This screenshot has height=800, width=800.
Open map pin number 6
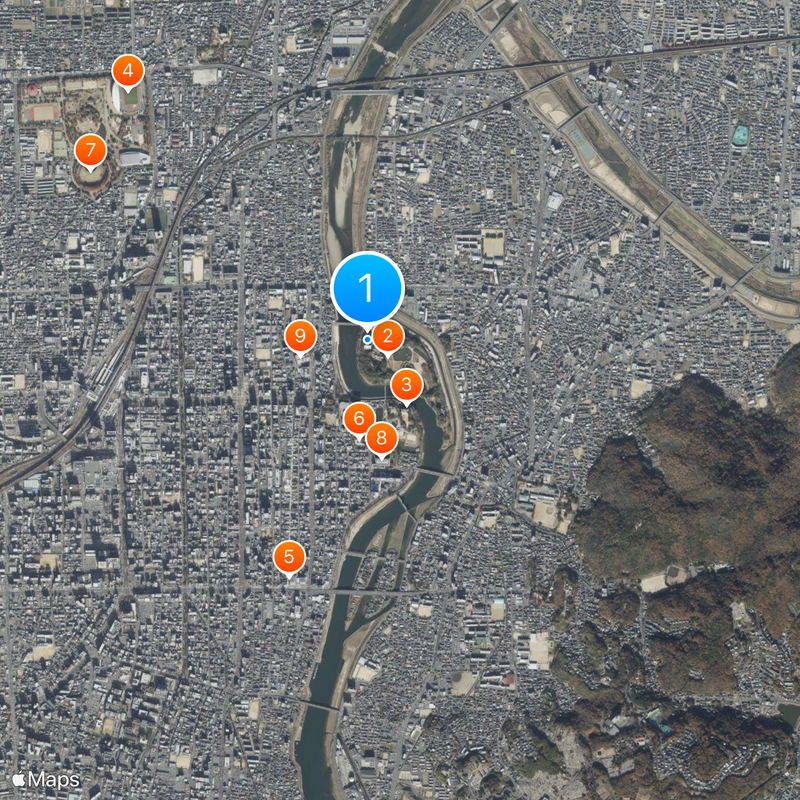360,419
